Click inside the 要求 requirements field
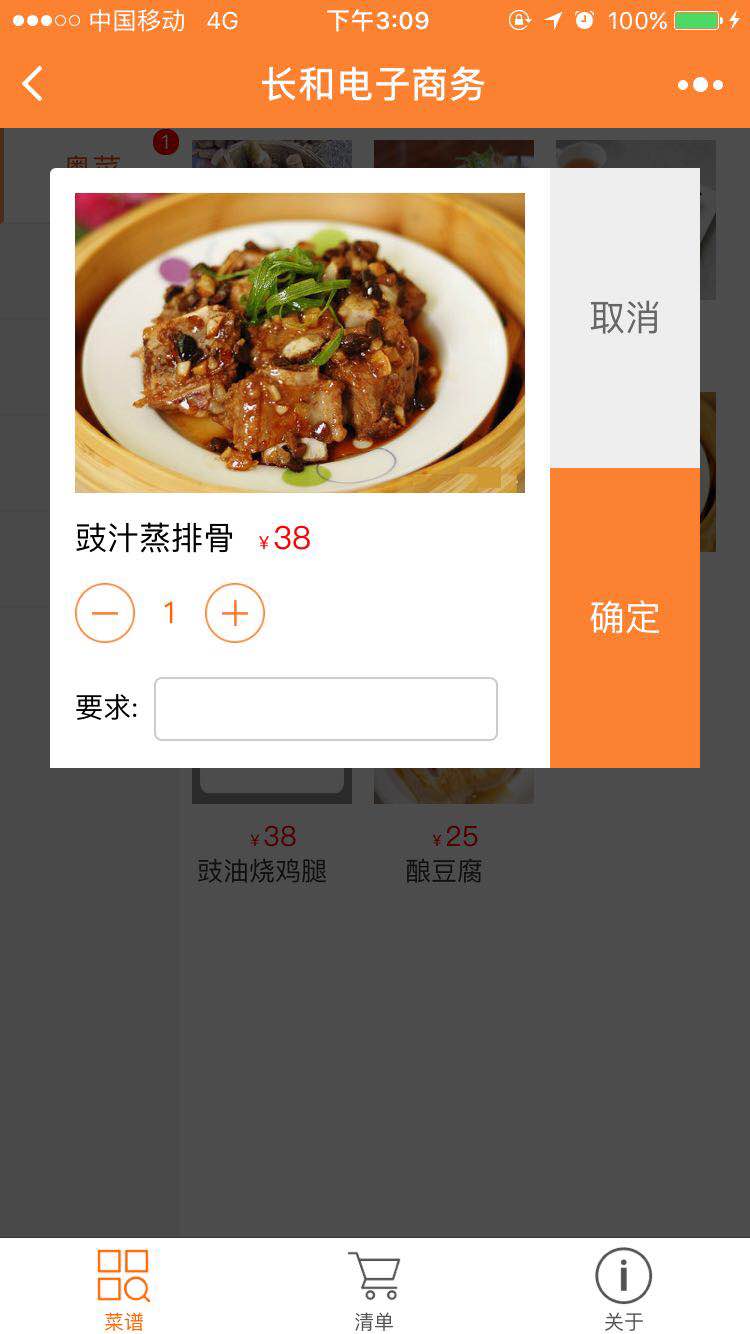The width and height of the screenshot is (750, 1334). pyautogui.click(x=325, y=708)
